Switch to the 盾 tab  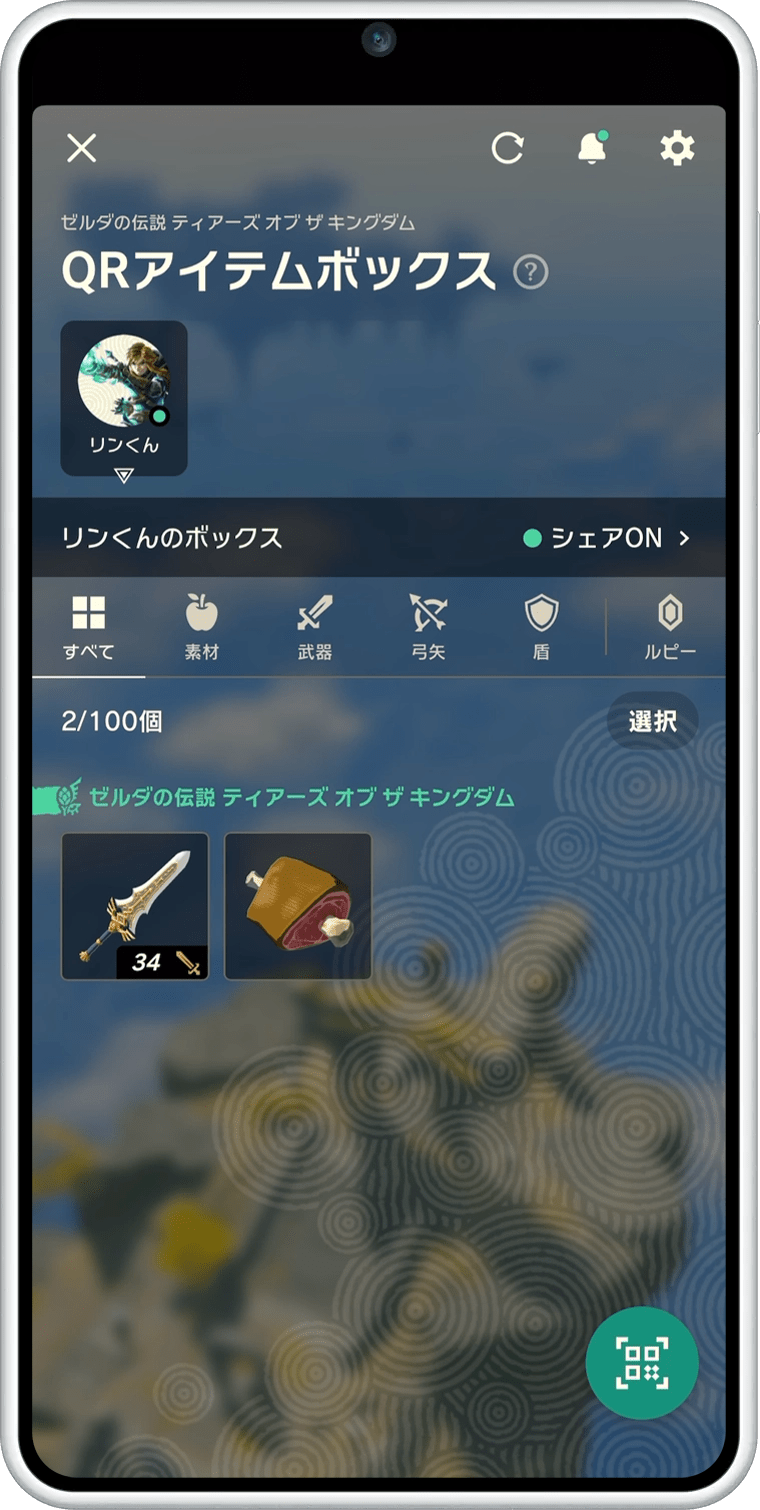[541, 629]
